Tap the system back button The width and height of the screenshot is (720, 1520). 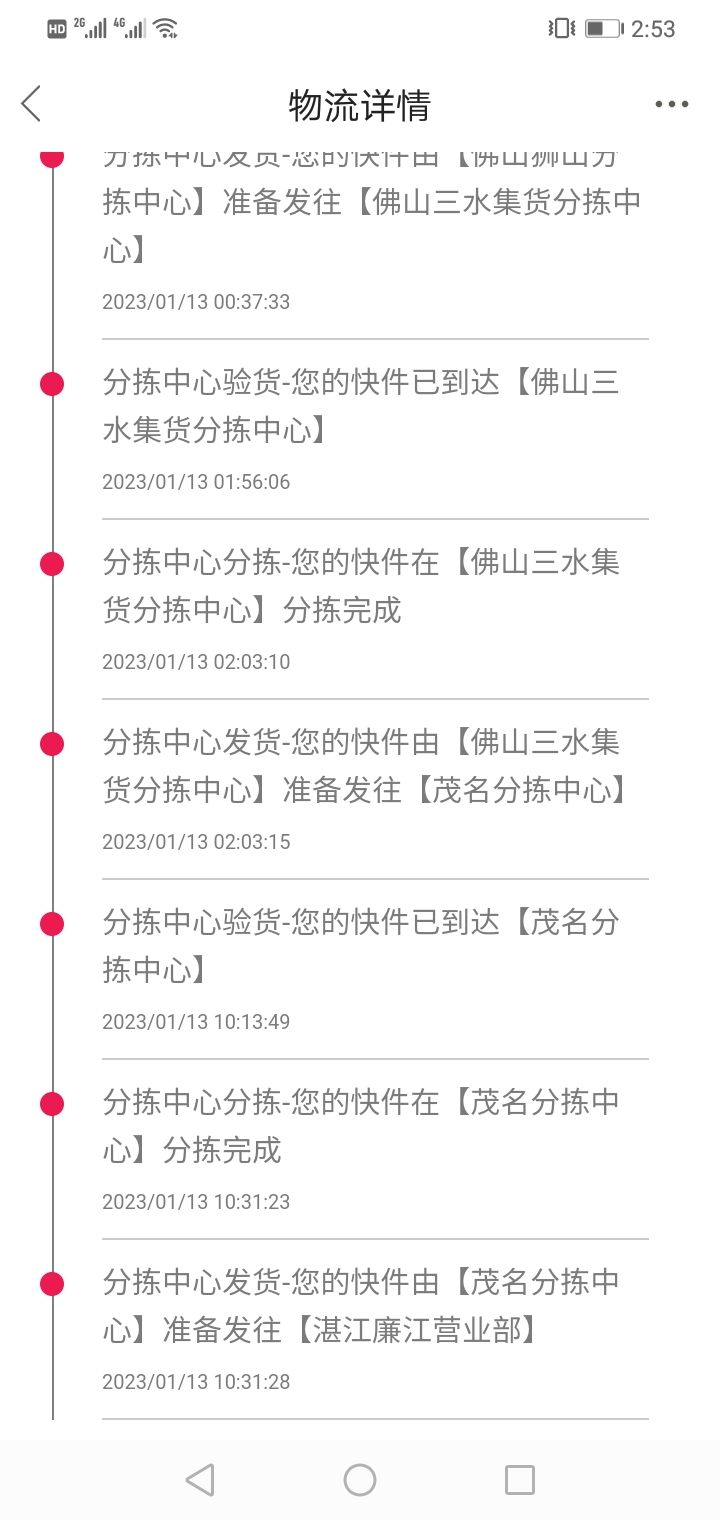200,1479
